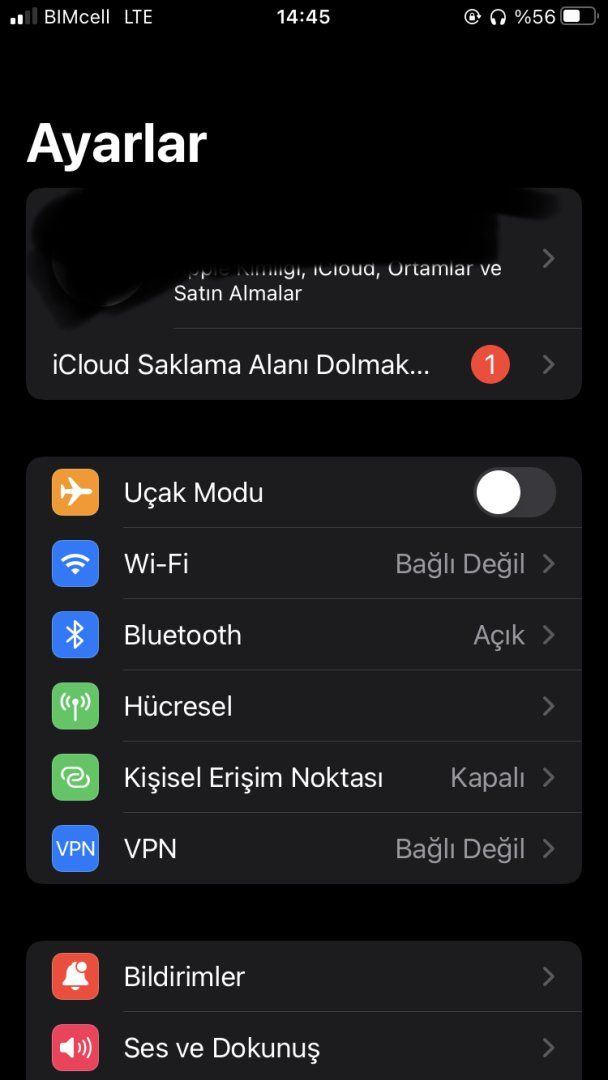Open VPN settings
This screenshot has width=608, height=1080.
click(x=304, y=849)
